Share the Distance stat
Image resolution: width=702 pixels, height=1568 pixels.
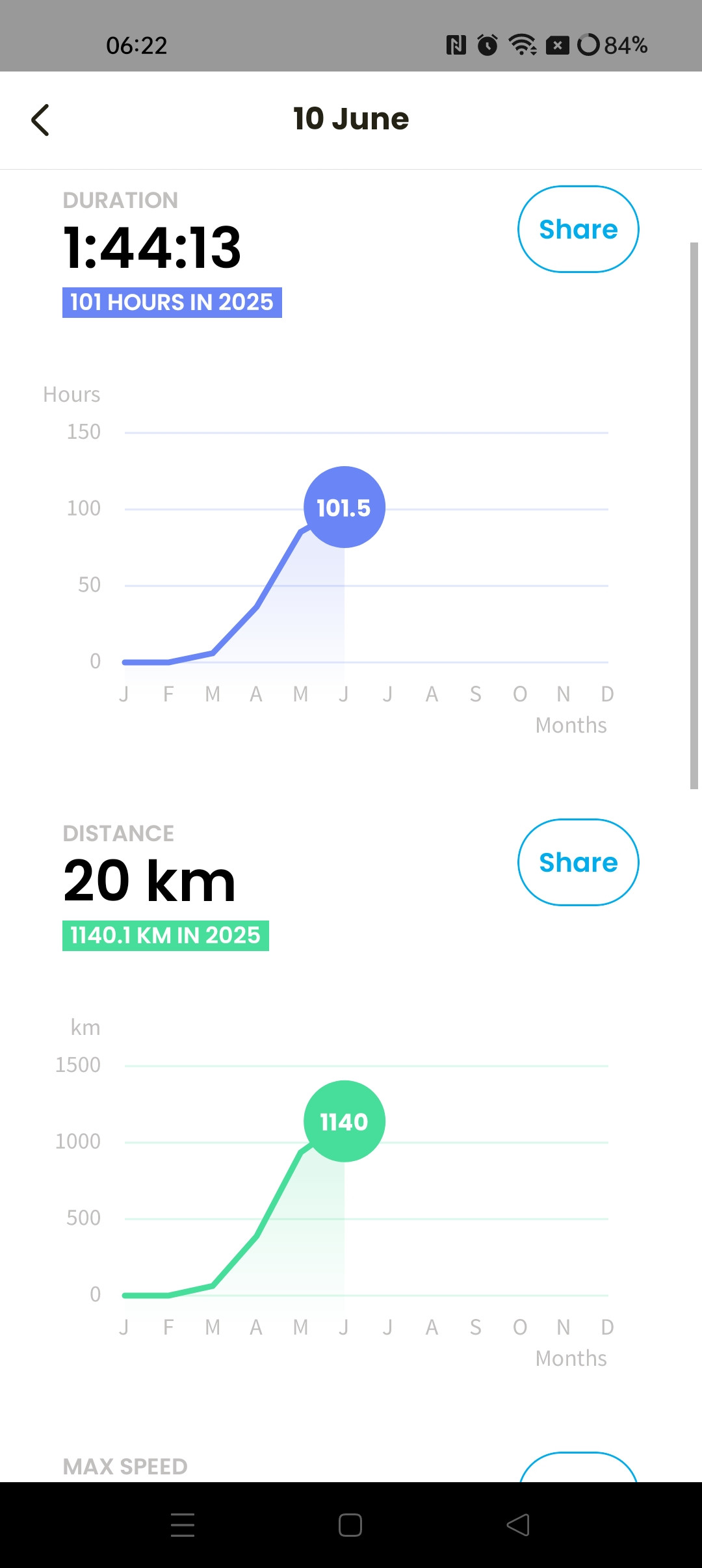[578, 862]
